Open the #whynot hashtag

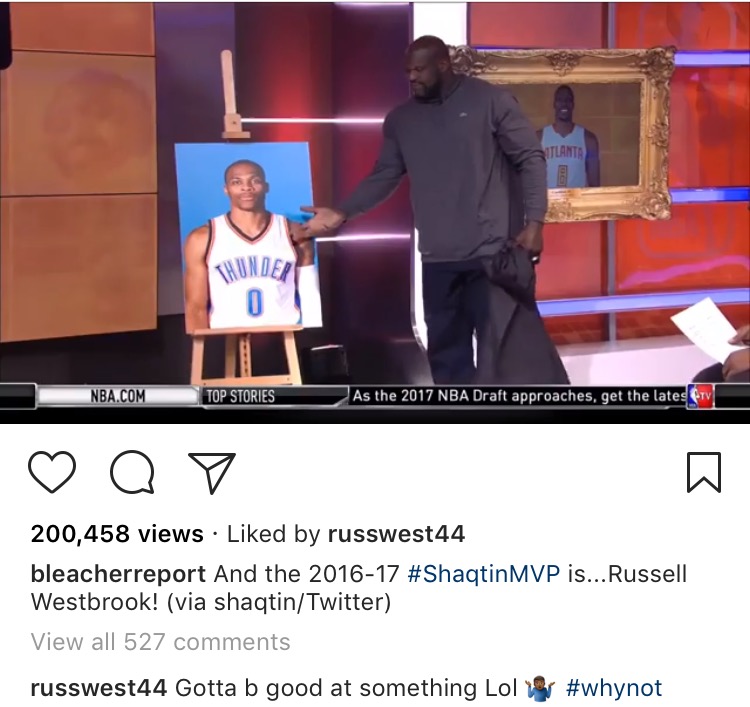613,688
